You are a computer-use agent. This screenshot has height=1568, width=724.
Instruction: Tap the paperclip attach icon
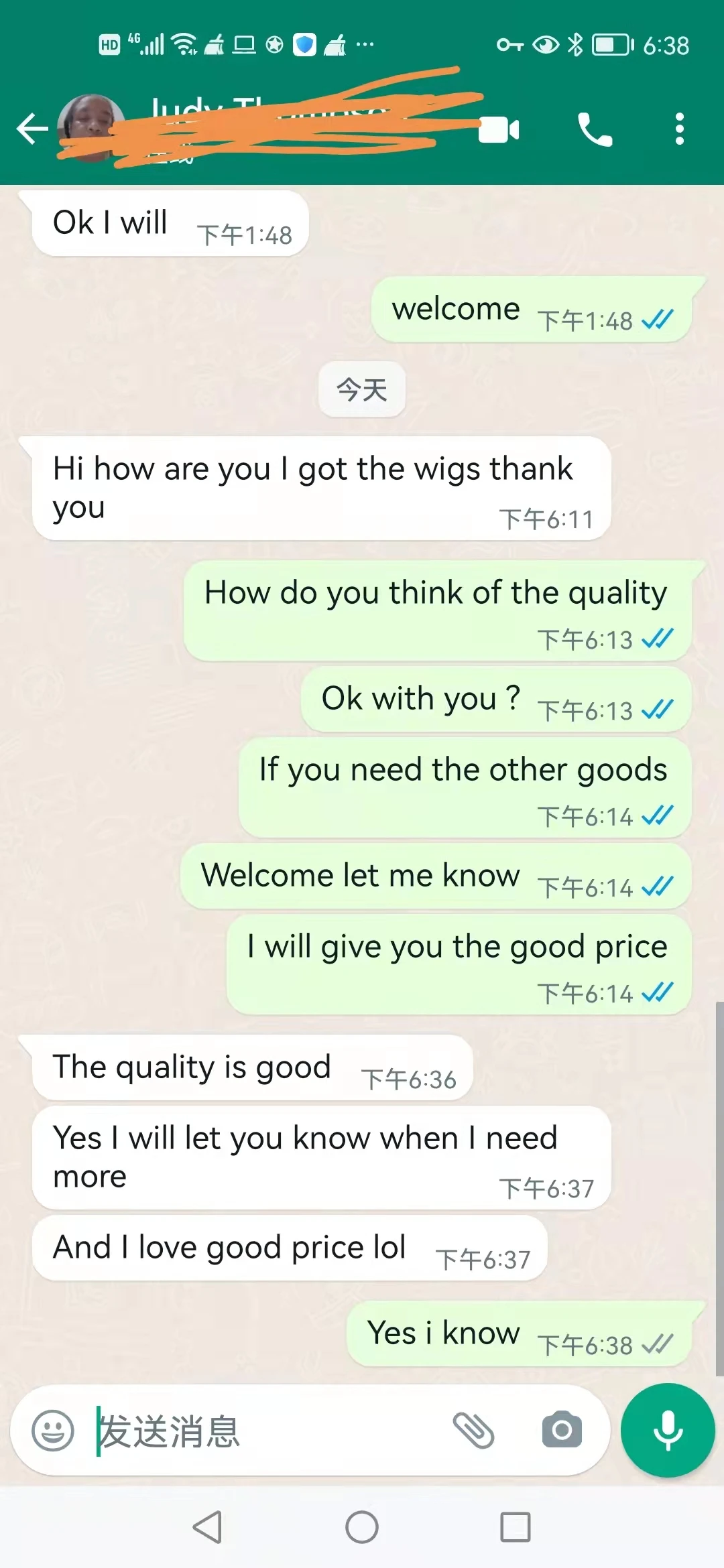click(474, 1431)
